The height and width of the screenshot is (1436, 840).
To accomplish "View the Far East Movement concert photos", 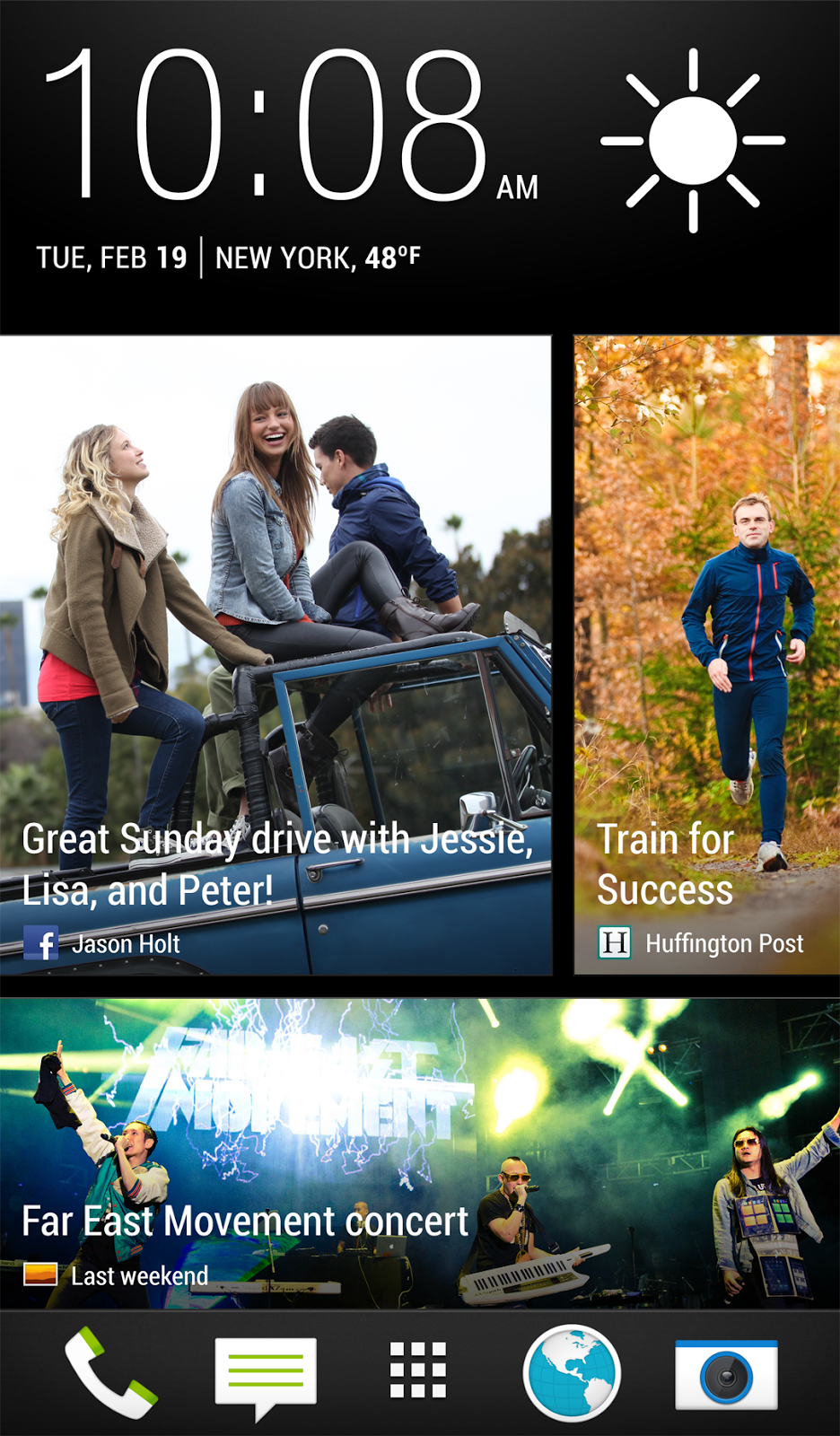I will coord(420,1153).
